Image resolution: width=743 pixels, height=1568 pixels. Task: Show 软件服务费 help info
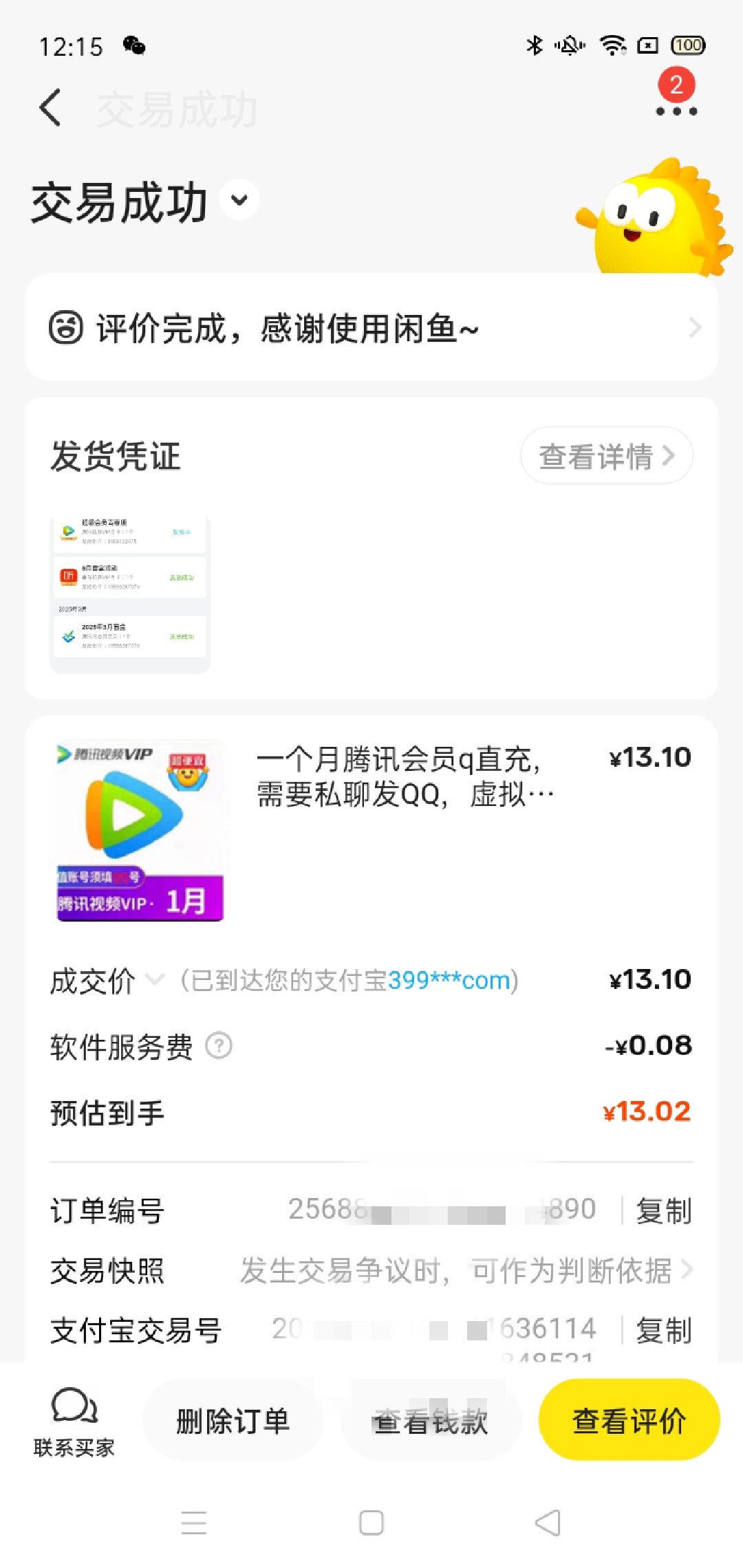(219, 1046)
